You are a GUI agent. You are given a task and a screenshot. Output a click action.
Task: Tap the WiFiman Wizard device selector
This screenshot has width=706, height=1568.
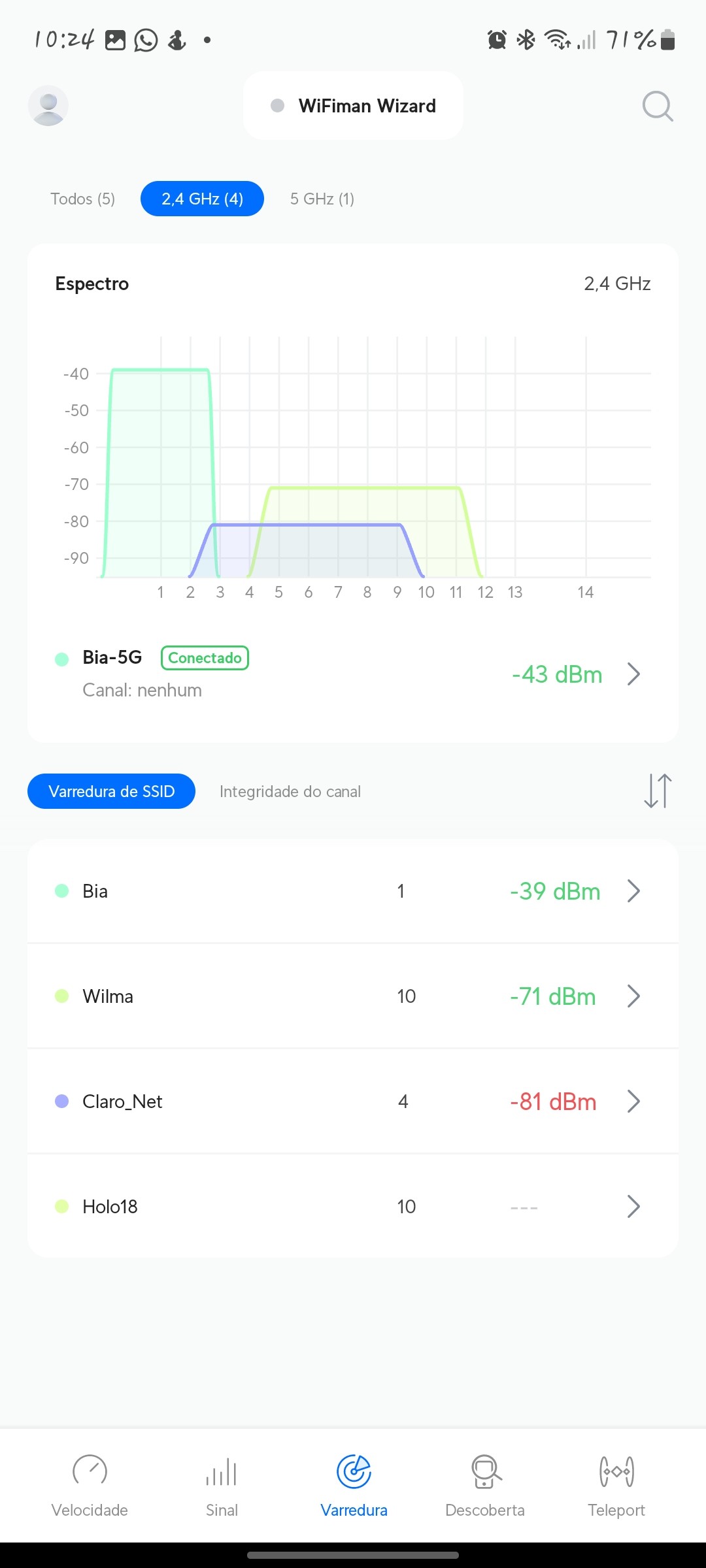(353, 106)
